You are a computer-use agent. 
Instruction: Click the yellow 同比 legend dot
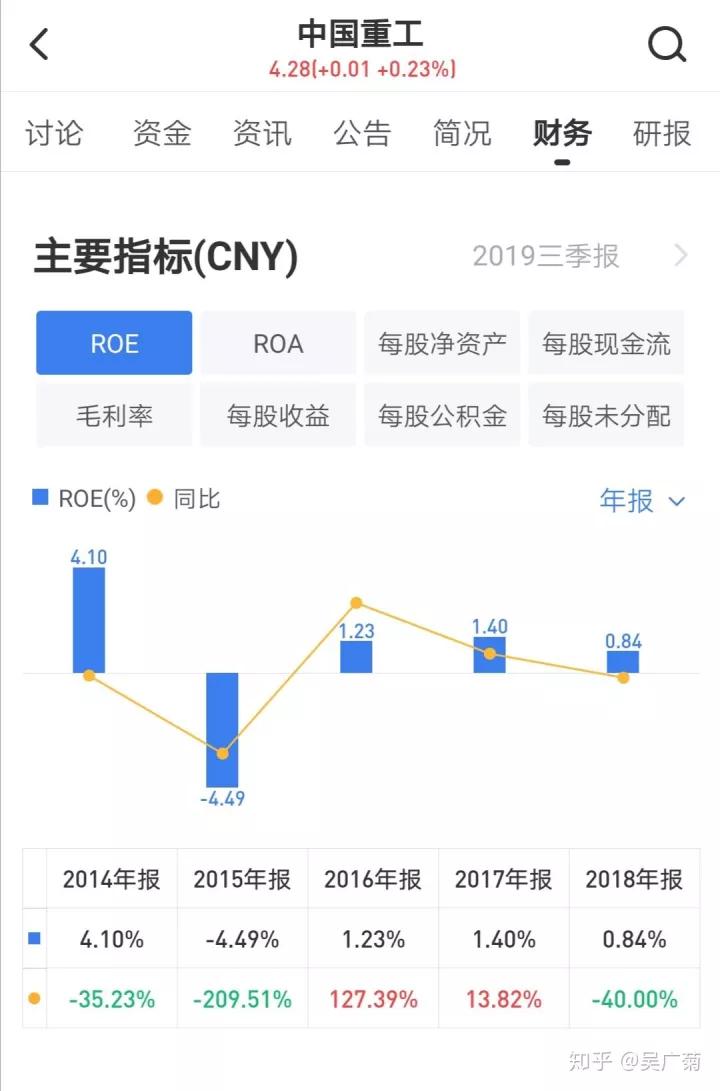[x=152, y=497]
